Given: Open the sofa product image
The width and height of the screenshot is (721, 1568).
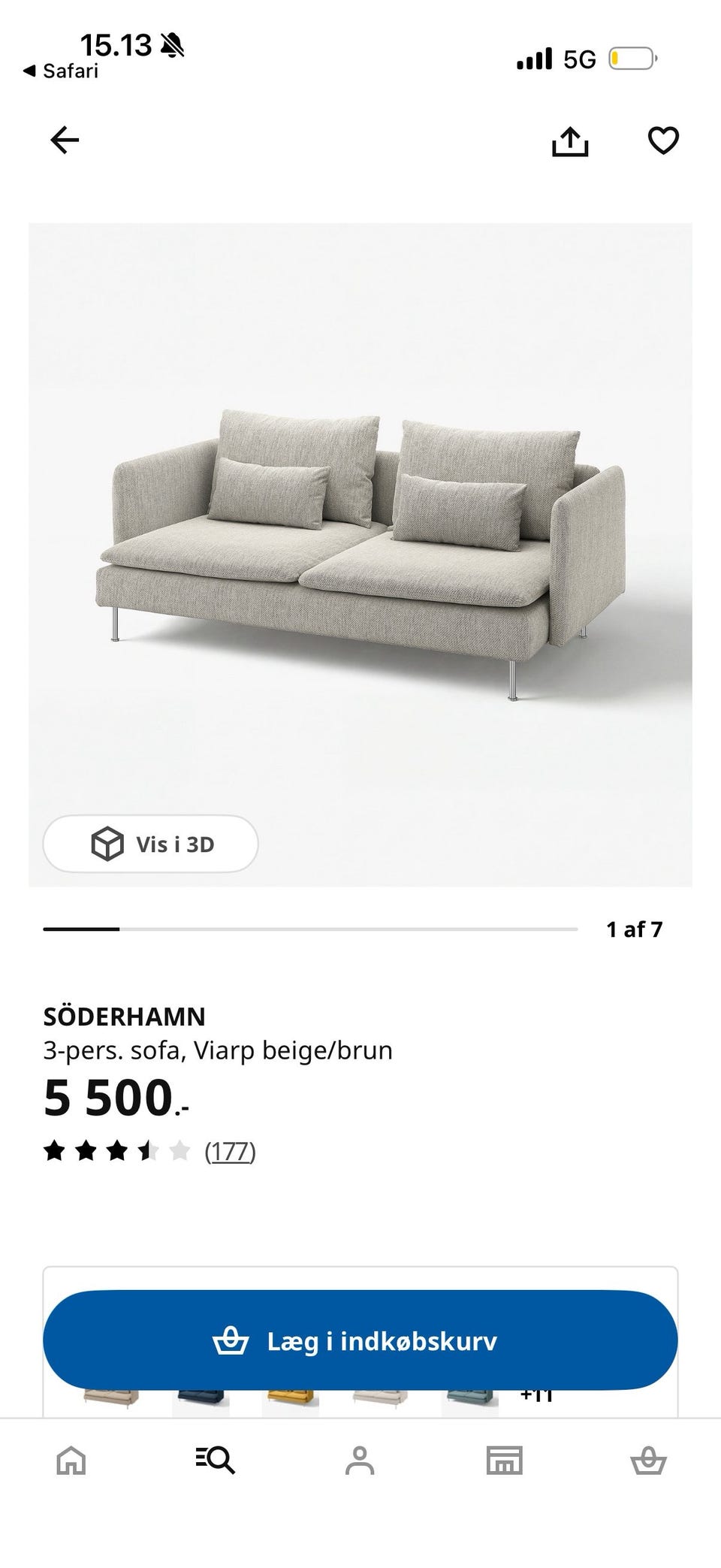Looking at the screenshot, I should (x=360, y=554).
